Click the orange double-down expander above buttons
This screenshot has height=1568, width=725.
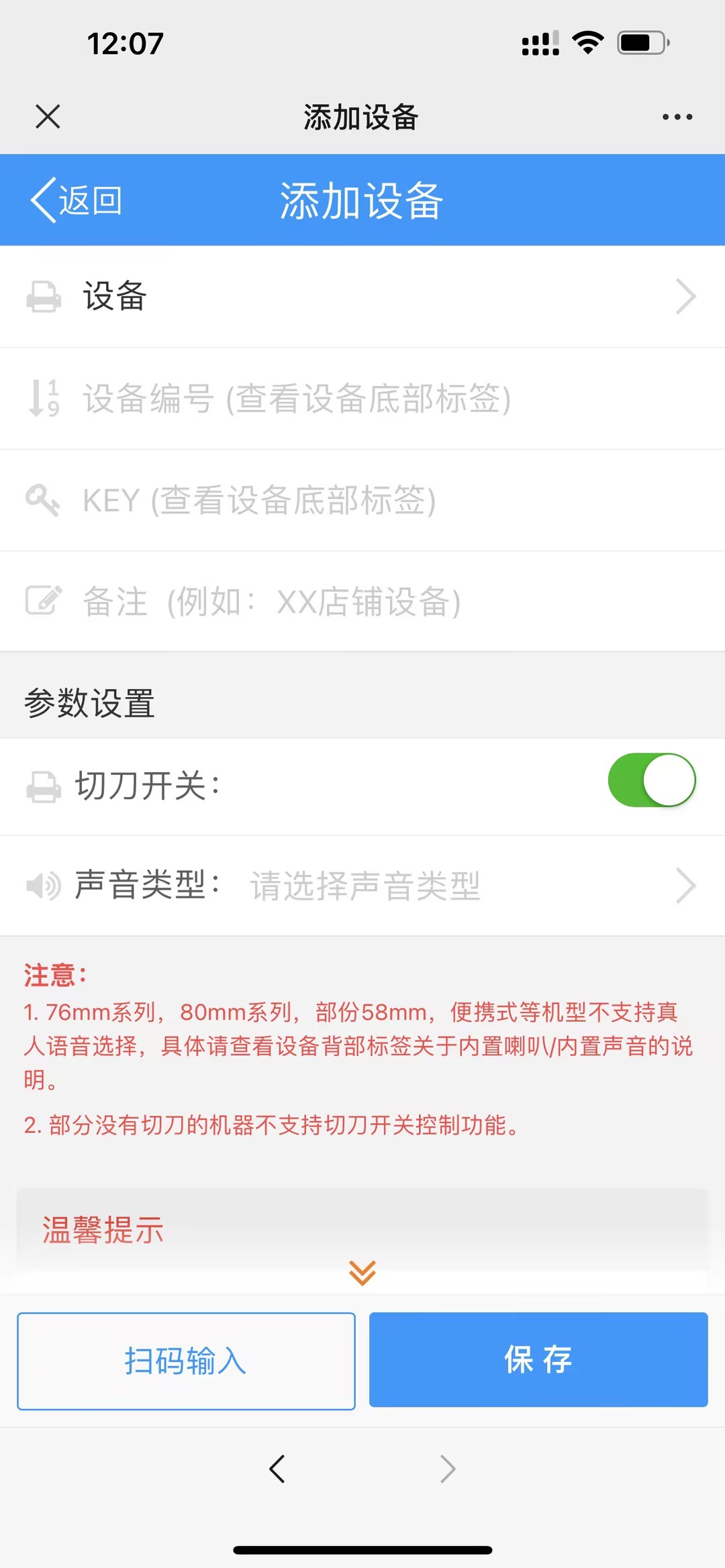pyautogui.click(x=362, y=1272)
